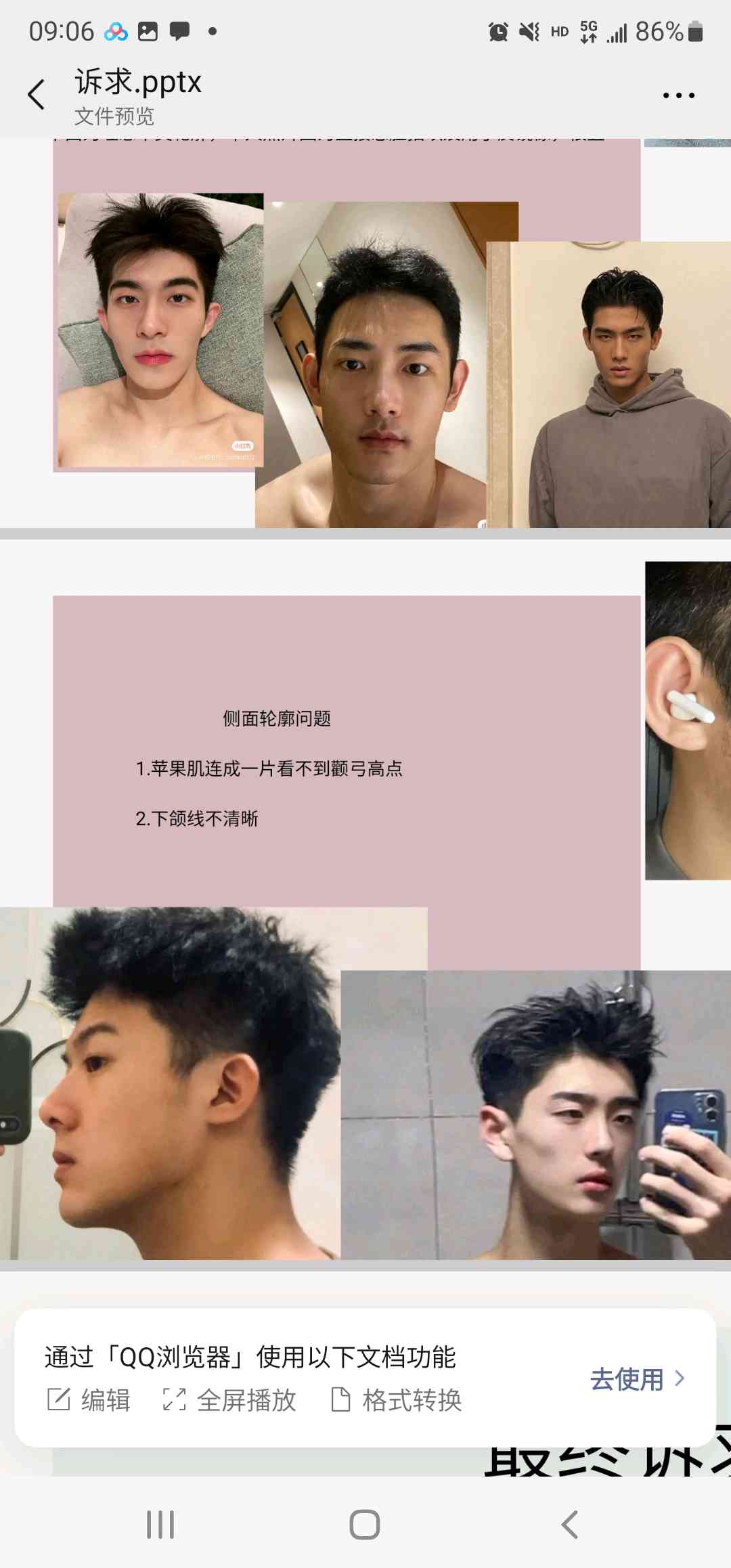The width and height of the screenshot is (731, 1568).
Task: Tap 去使用 to open in QQ浏览器
Action: [637, 1379]
